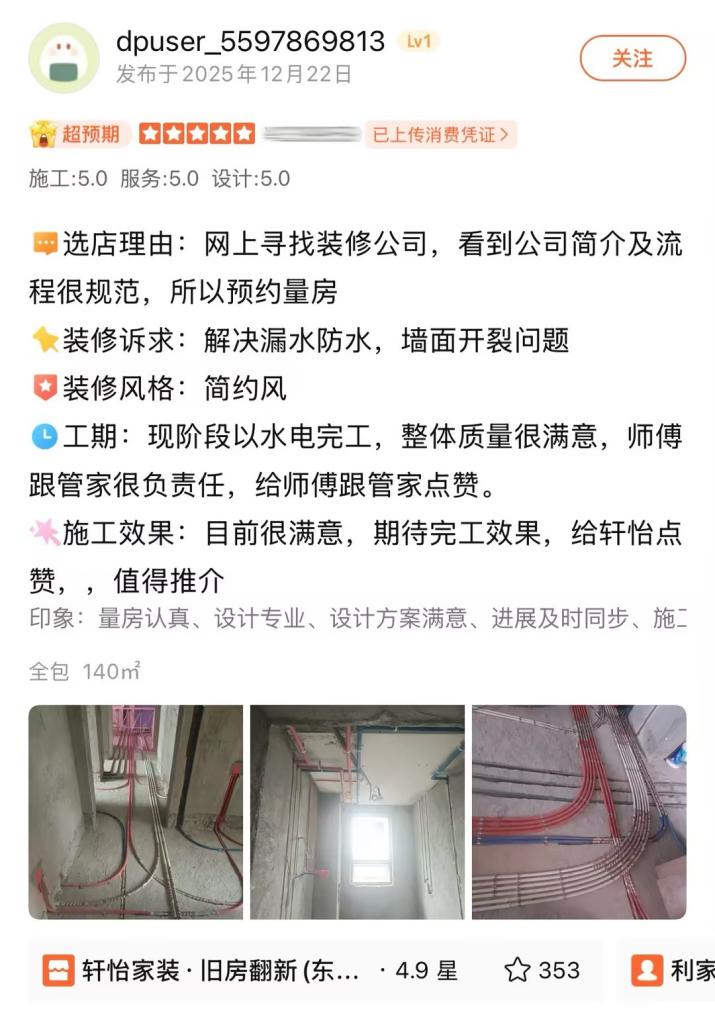Open the second photo showing the window

point(357,811)
